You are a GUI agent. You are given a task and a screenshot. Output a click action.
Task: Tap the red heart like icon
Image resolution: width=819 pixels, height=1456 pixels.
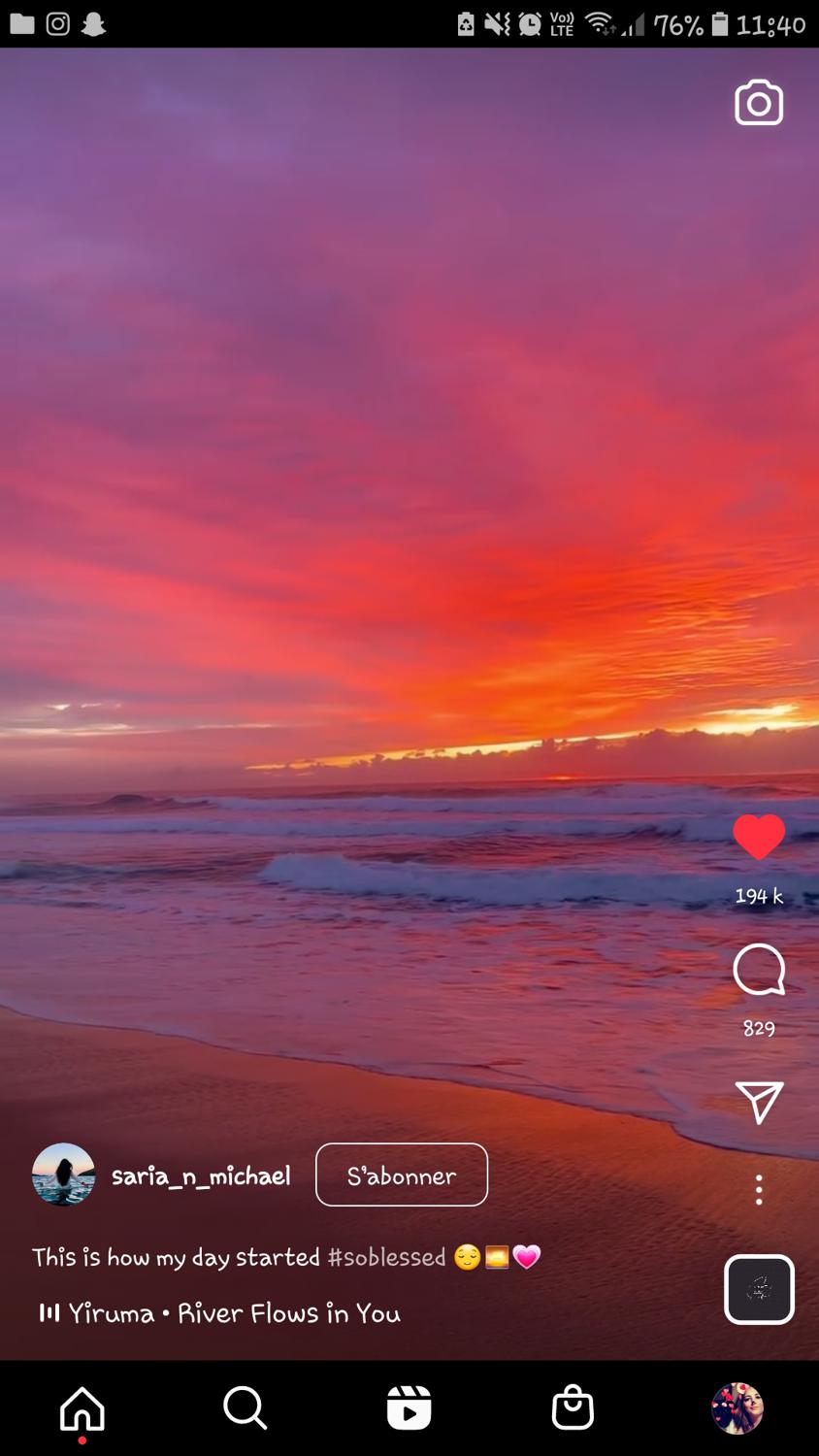coord(759,837)
